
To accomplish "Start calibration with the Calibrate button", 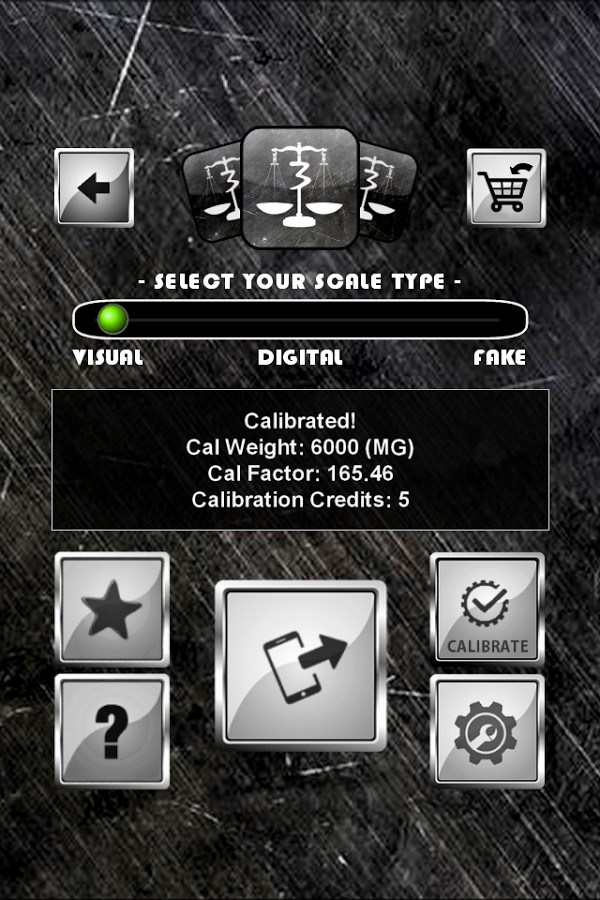I will tap(487, 609).
